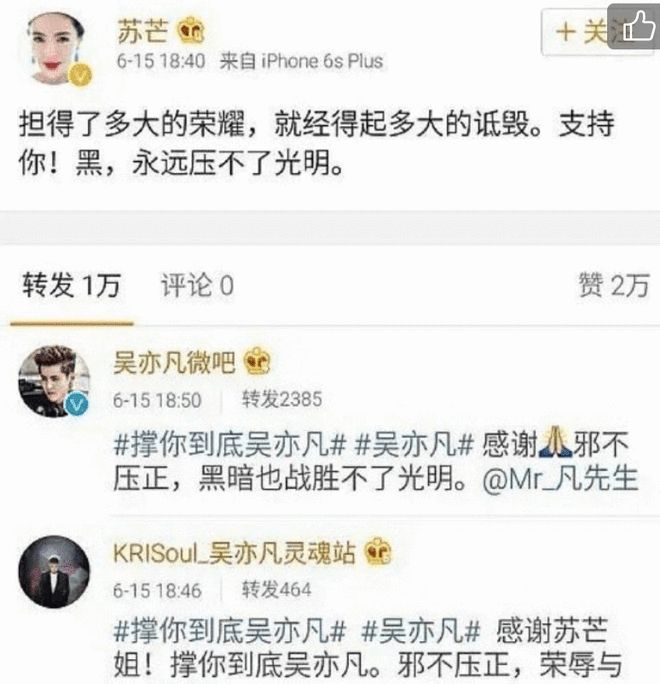This screenshot has width=660, height=684.
Task: Open #吴亦凡# hashtag in KRISoul's repost
Action: click(421, 631)
